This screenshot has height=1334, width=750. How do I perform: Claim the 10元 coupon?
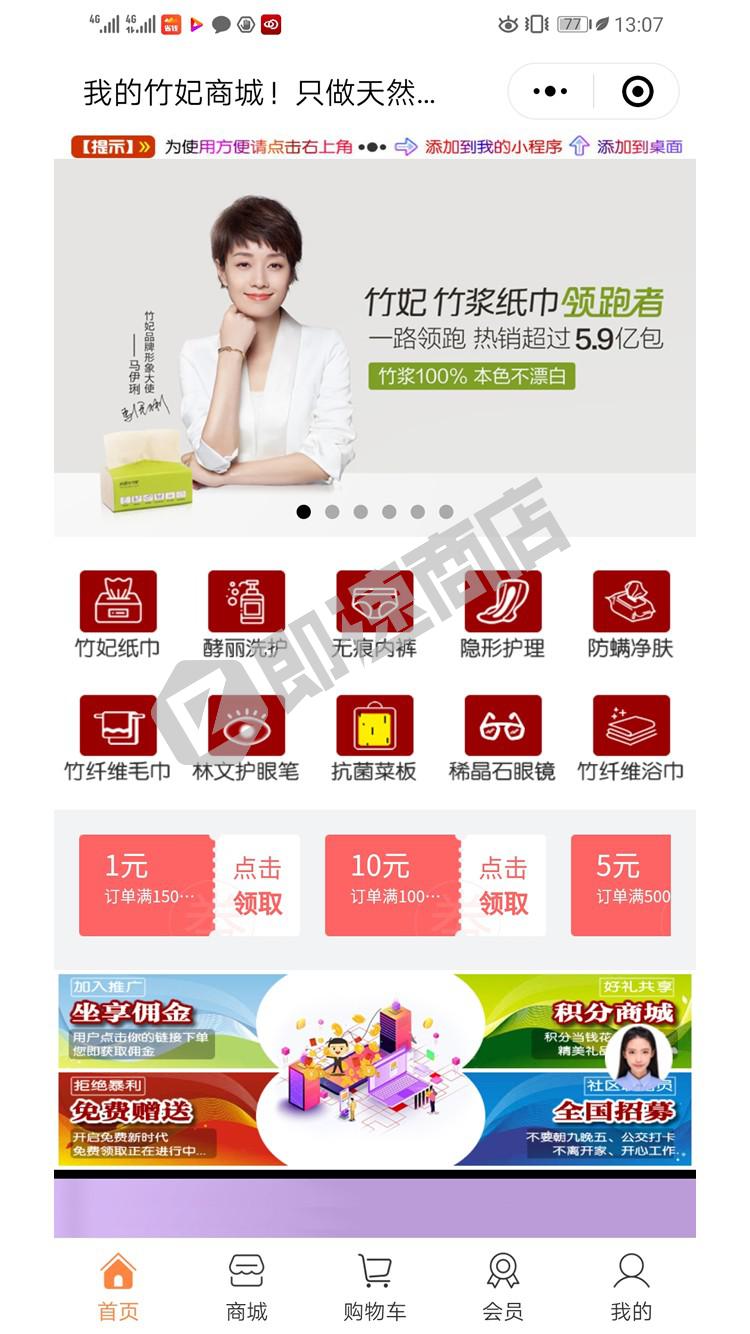pyautogui.click(x=503, y=885)
